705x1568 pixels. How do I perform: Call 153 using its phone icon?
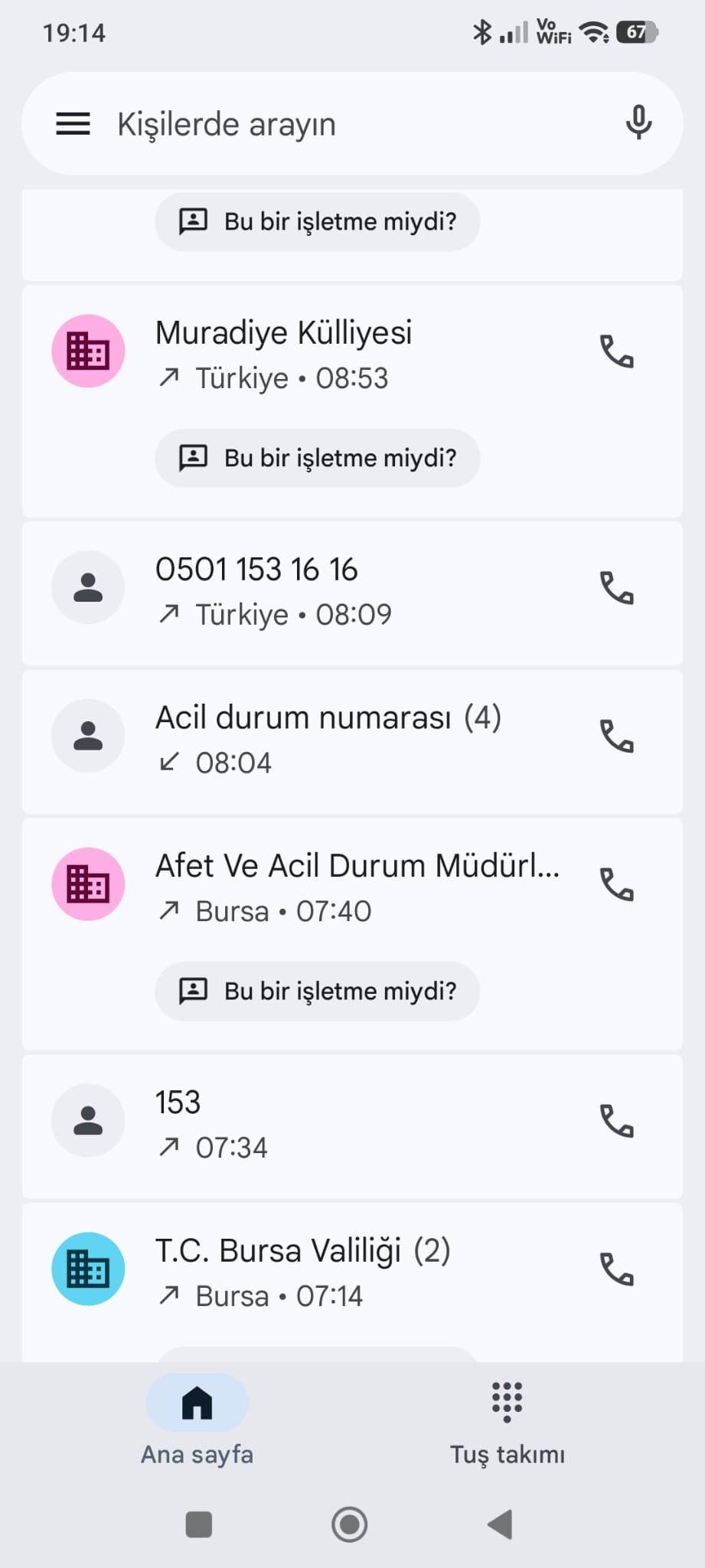[617, 1120]
